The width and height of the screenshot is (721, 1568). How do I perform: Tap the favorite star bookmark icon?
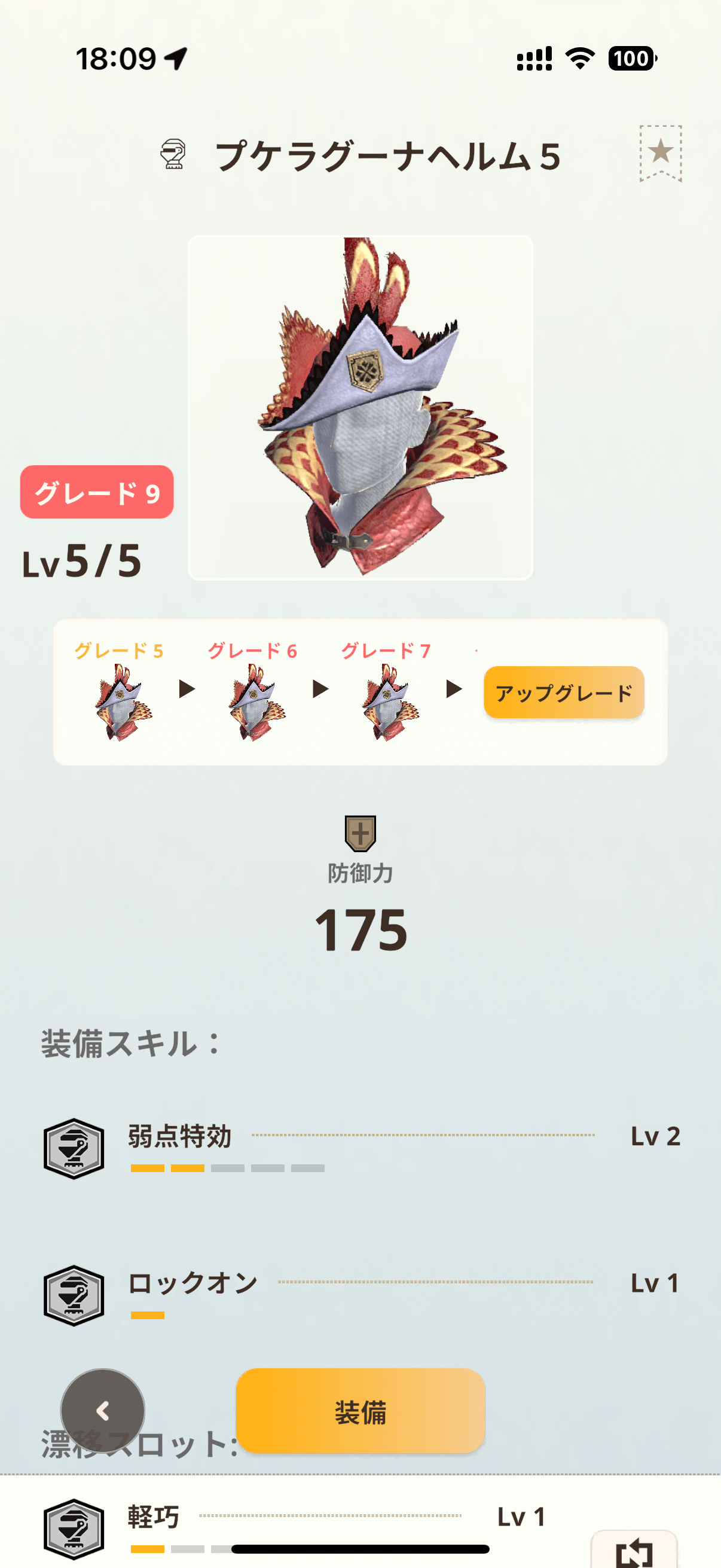pyautogui.click(x=660, y=152)
